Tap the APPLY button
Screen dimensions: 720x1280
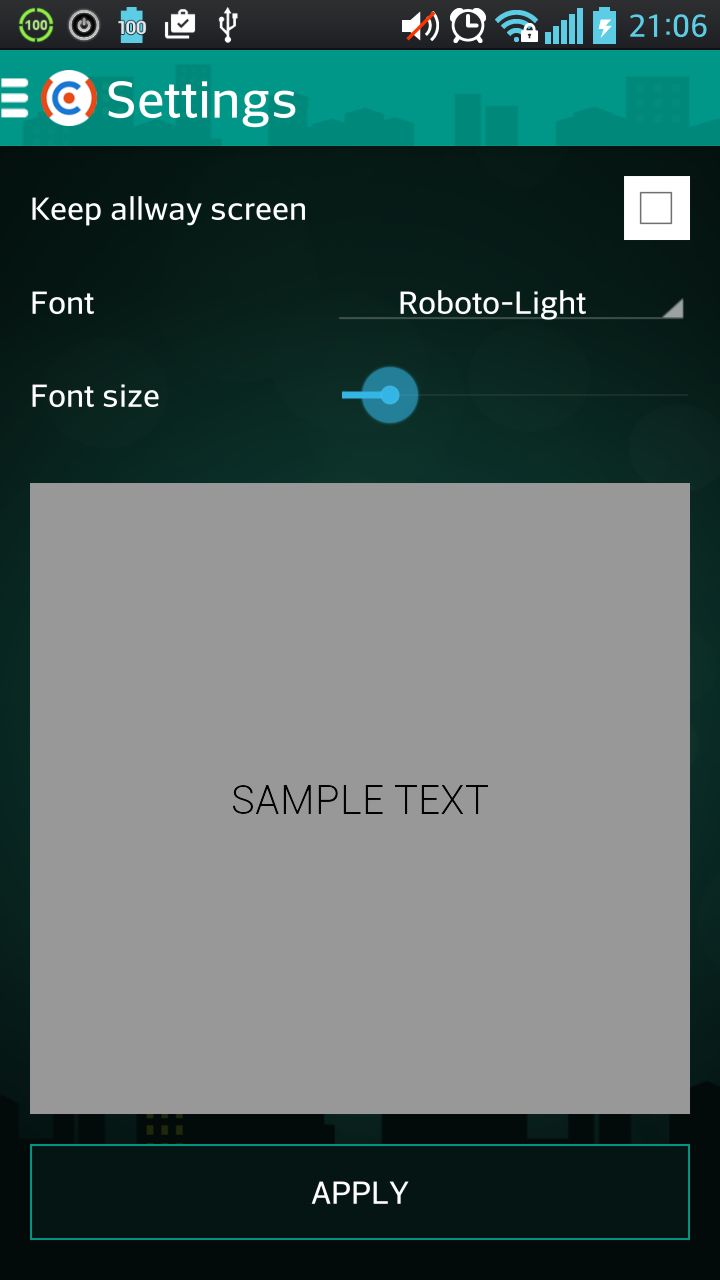coord(360,1192)
